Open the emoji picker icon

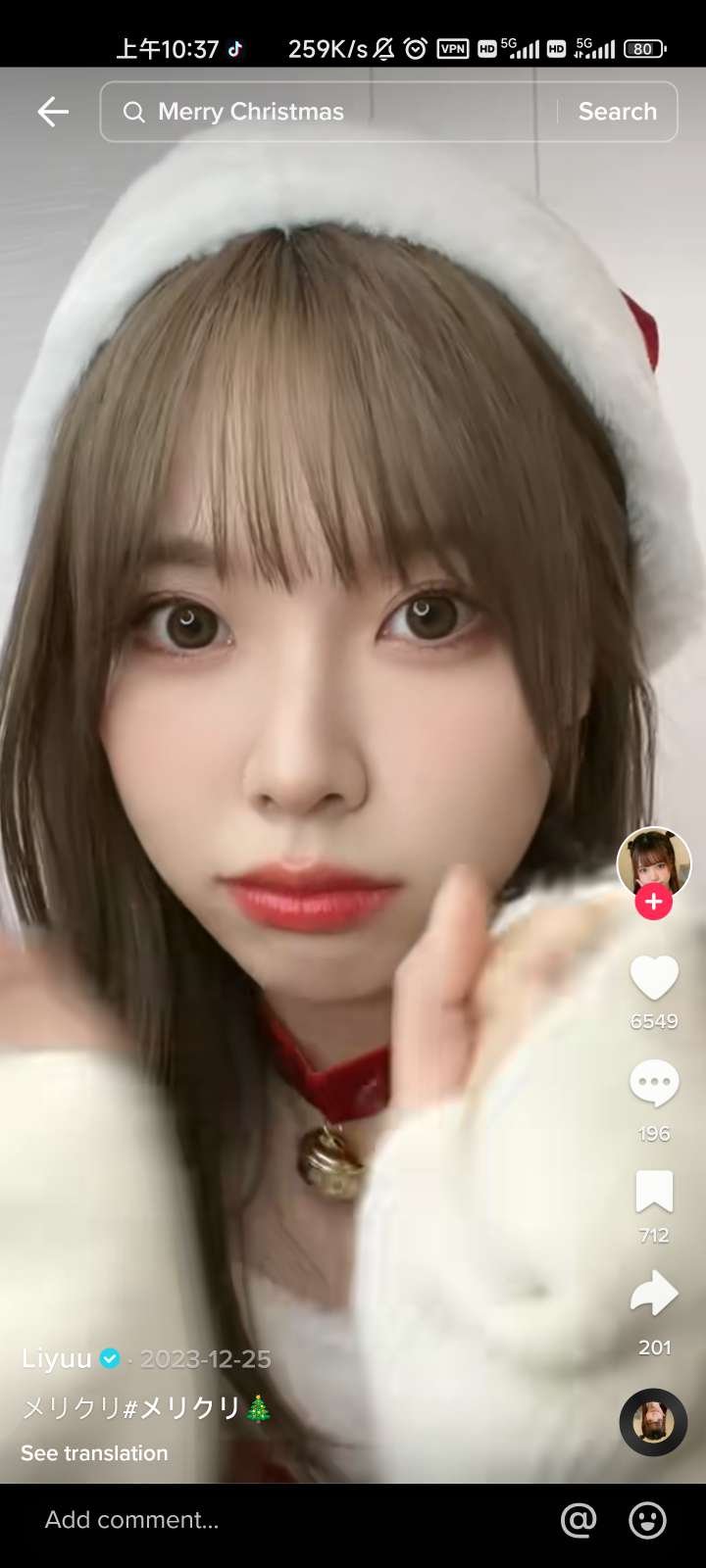point(647,1520)
